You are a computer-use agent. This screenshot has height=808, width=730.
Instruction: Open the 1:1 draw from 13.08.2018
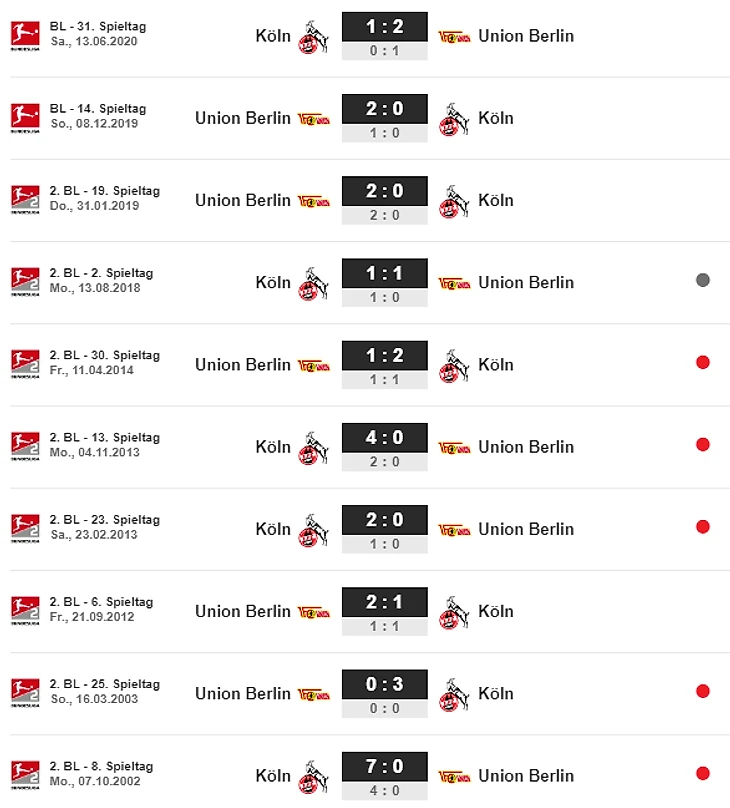click(x=384, y=274)
